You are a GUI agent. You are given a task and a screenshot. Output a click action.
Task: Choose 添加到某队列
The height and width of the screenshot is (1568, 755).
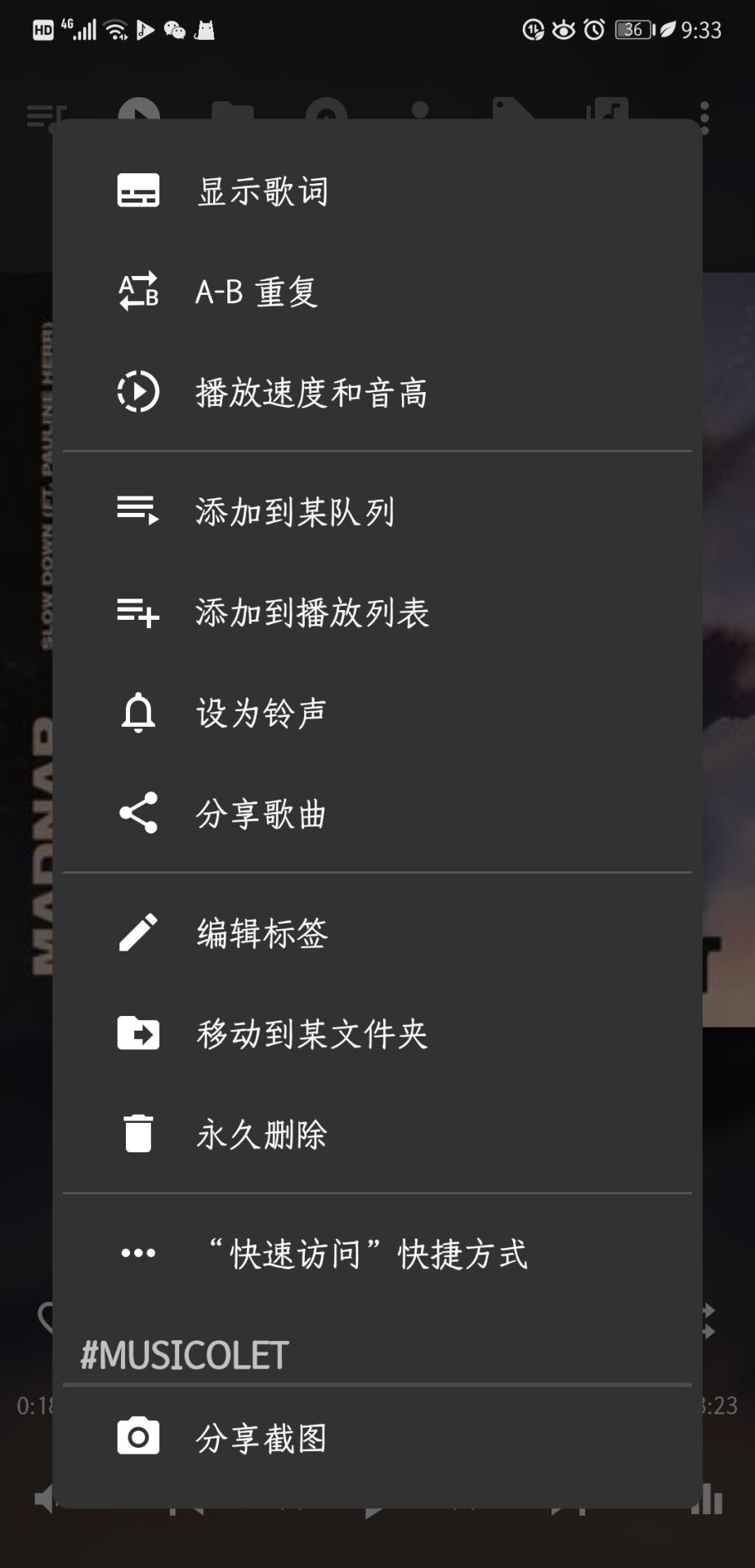tap(295, 512)
